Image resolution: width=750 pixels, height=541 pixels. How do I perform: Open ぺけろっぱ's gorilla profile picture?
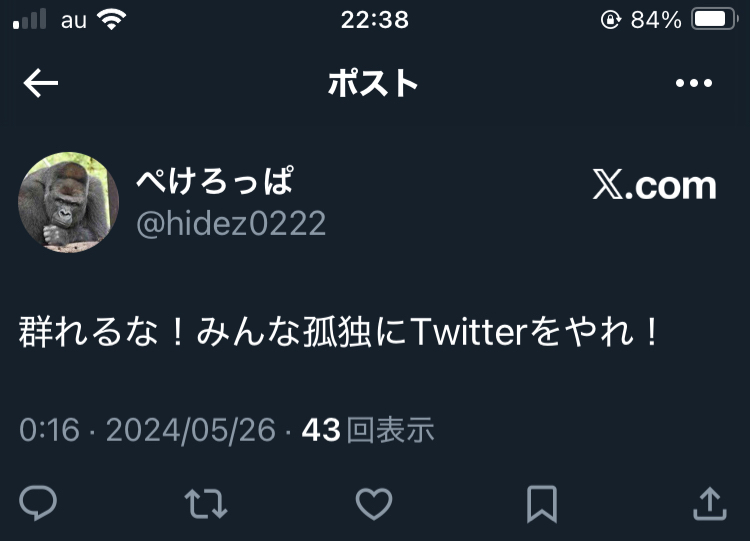[x=69, y=202]
